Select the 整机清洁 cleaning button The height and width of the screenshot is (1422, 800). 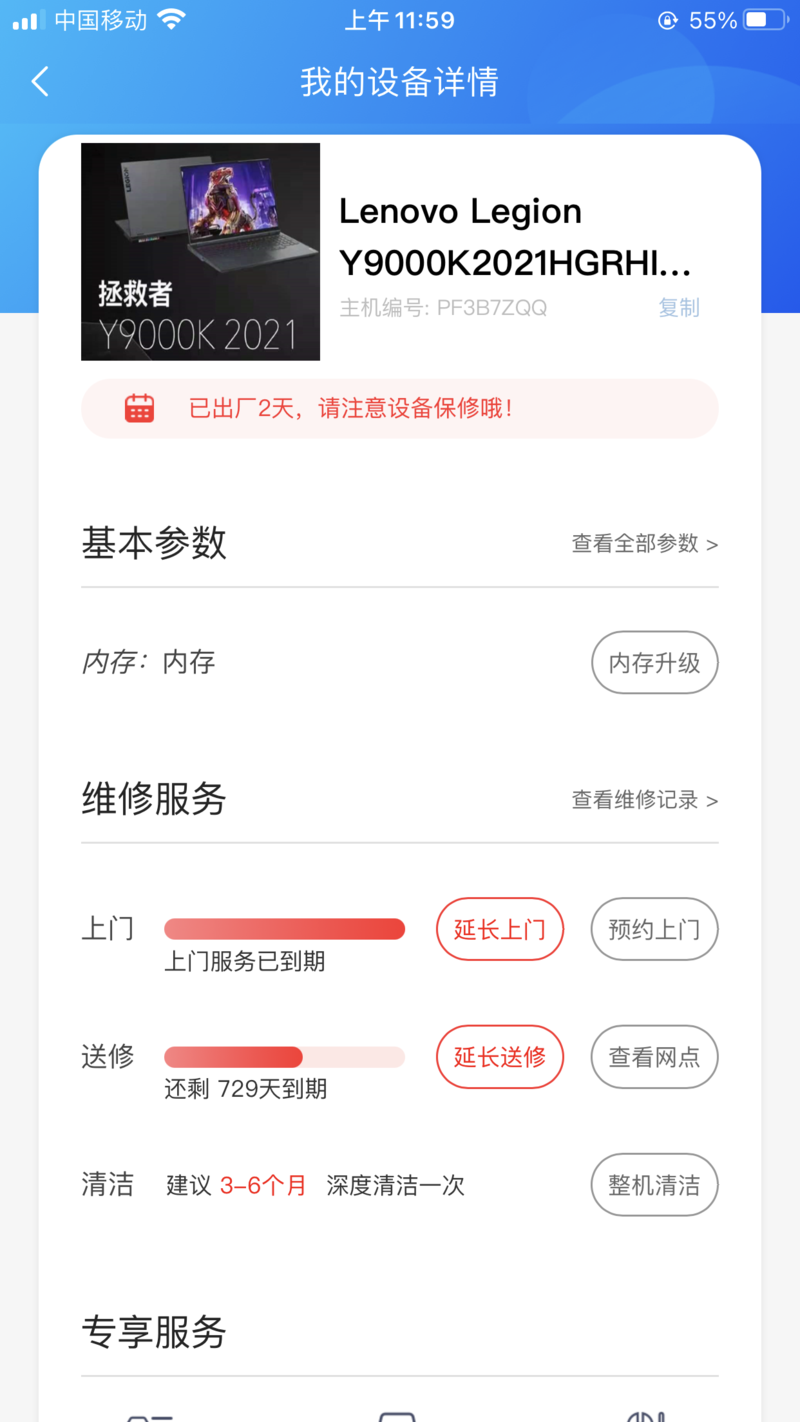click(x=654, y=1185)
